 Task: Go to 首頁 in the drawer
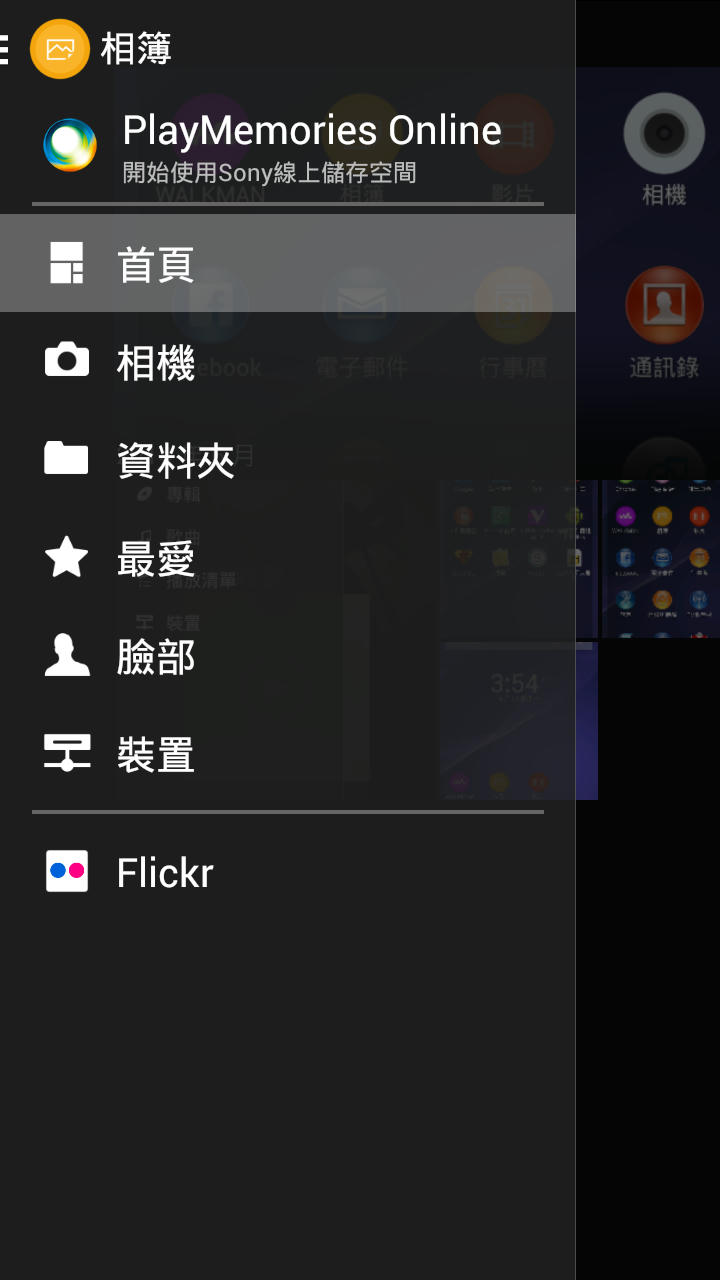click(288, 263)
